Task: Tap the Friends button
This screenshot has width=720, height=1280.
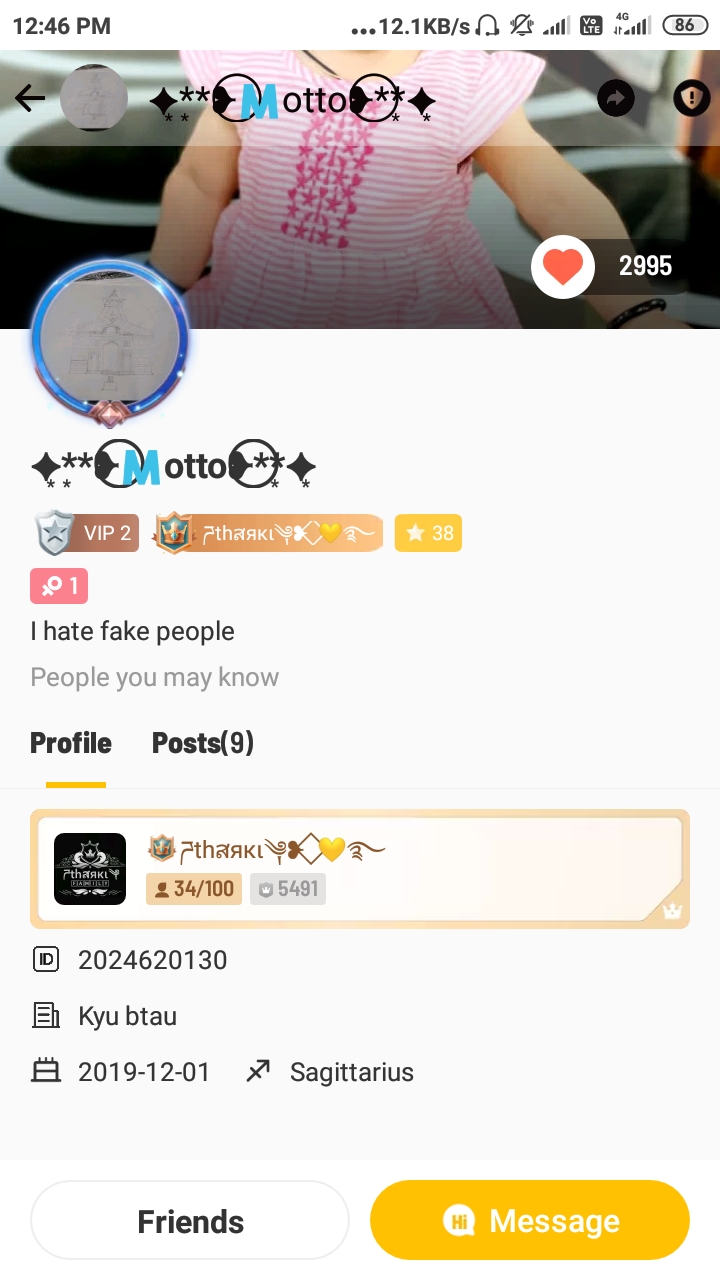Action: (x=190, y=1221)
